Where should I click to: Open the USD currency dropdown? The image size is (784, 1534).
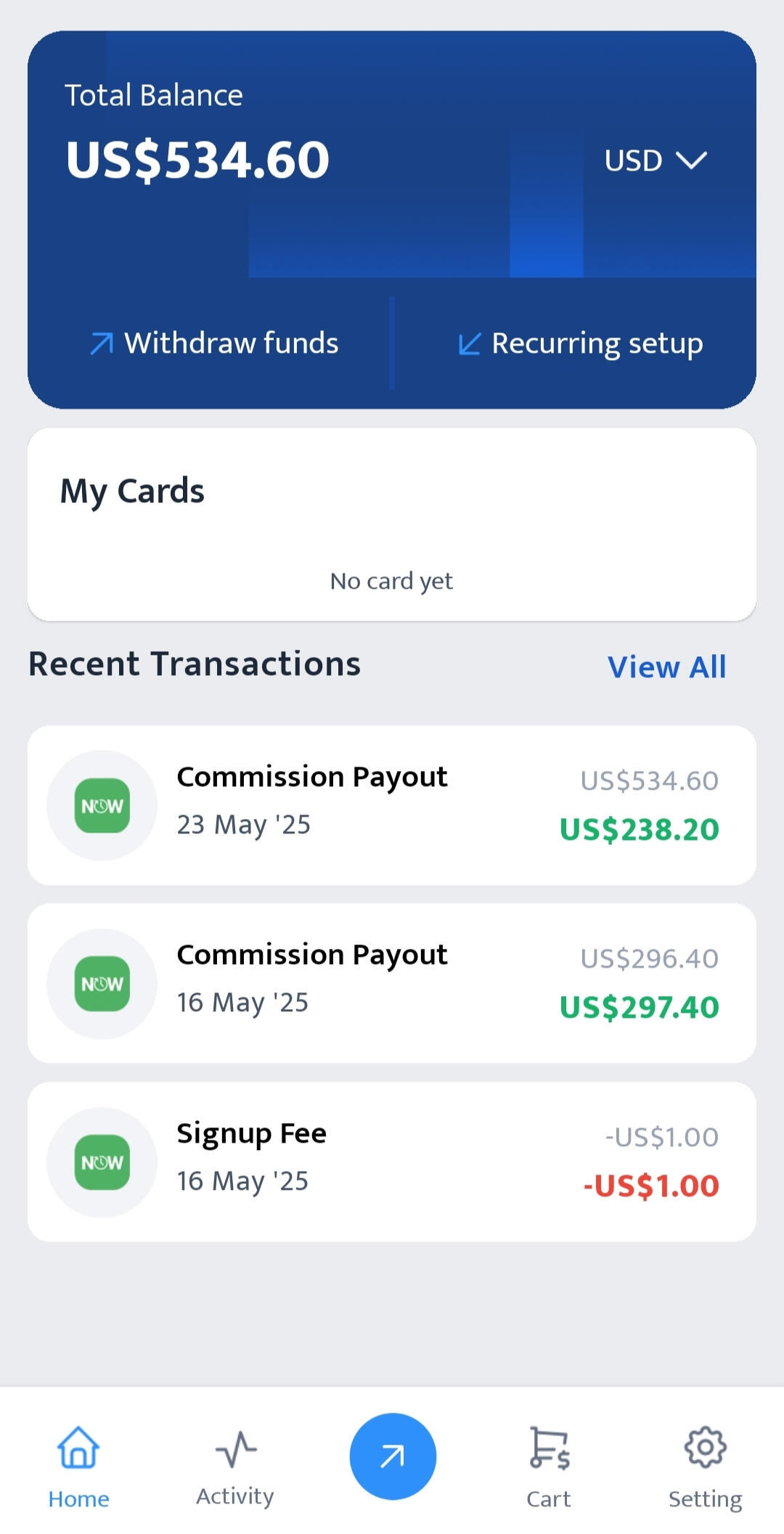(656, 160)
